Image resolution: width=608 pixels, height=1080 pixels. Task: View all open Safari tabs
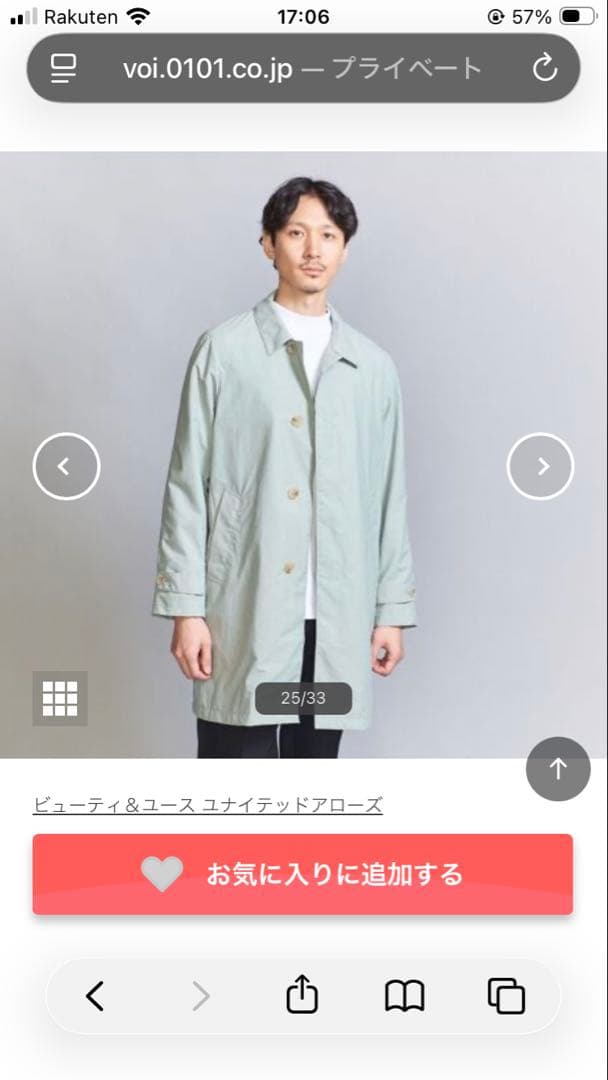(506, 996)
